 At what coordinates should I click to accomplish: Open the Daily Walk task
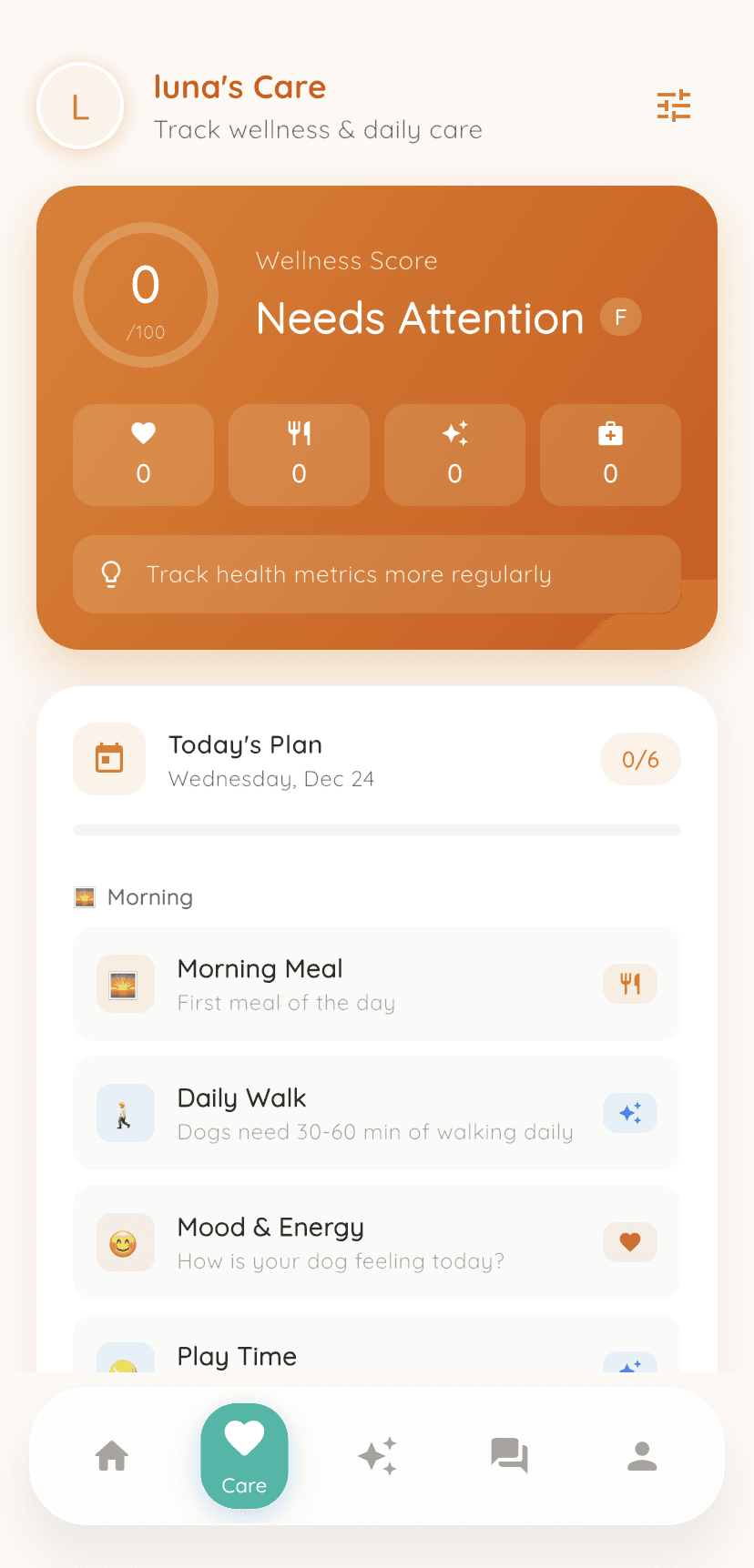click(376, 1113)
